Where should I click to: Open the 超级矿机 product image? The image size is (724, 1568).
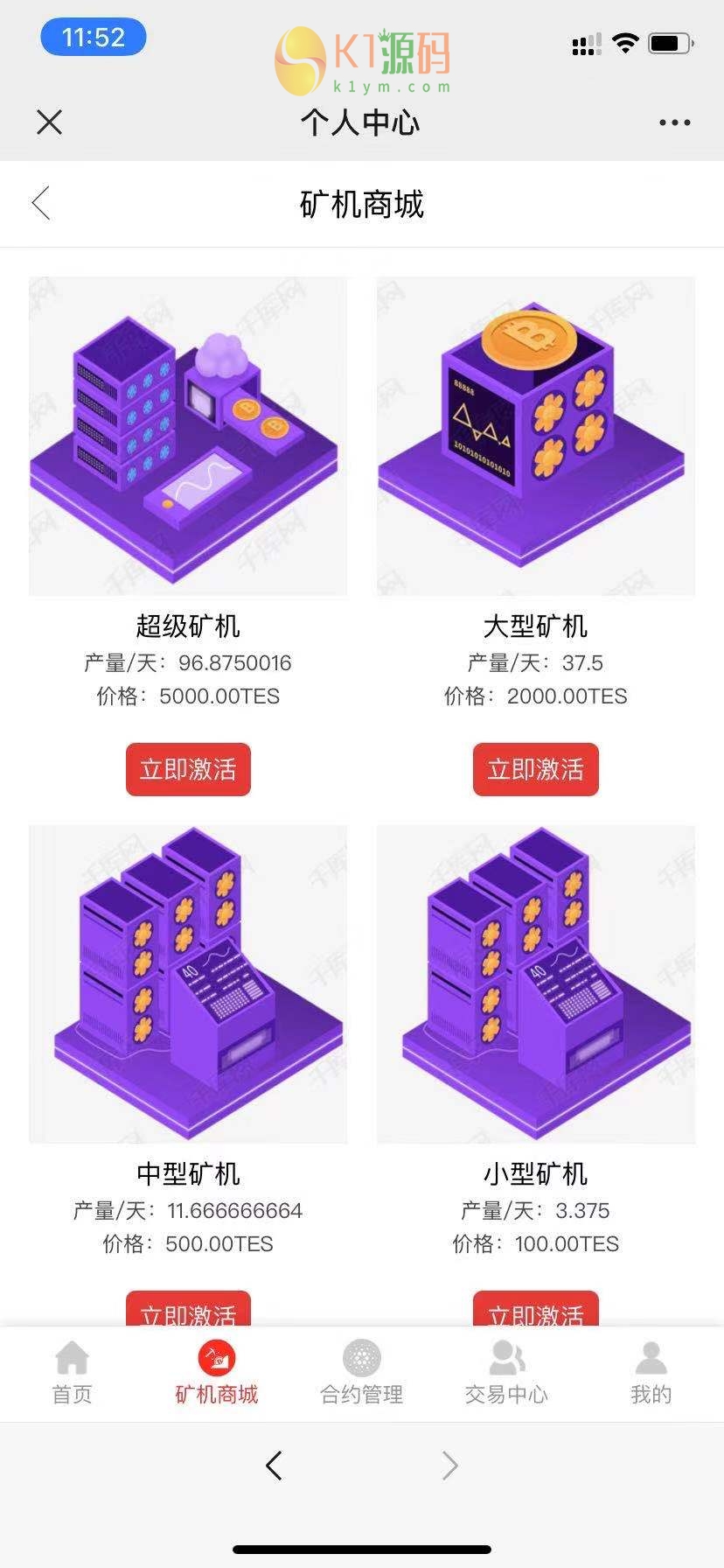click(188, 436)
